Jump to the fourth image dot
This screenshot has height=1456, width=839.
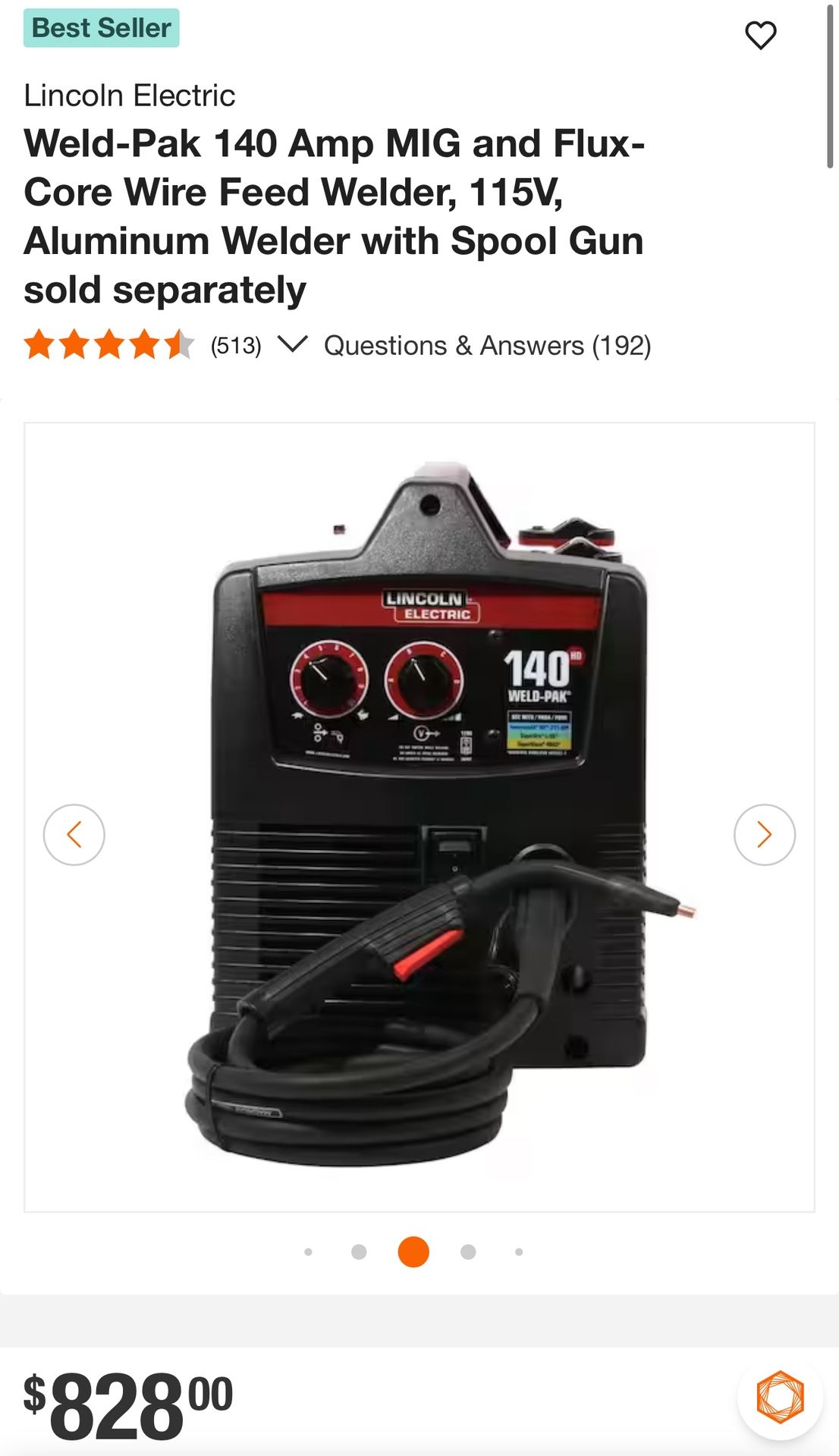pyautogui.click(x=468, y=1252)
